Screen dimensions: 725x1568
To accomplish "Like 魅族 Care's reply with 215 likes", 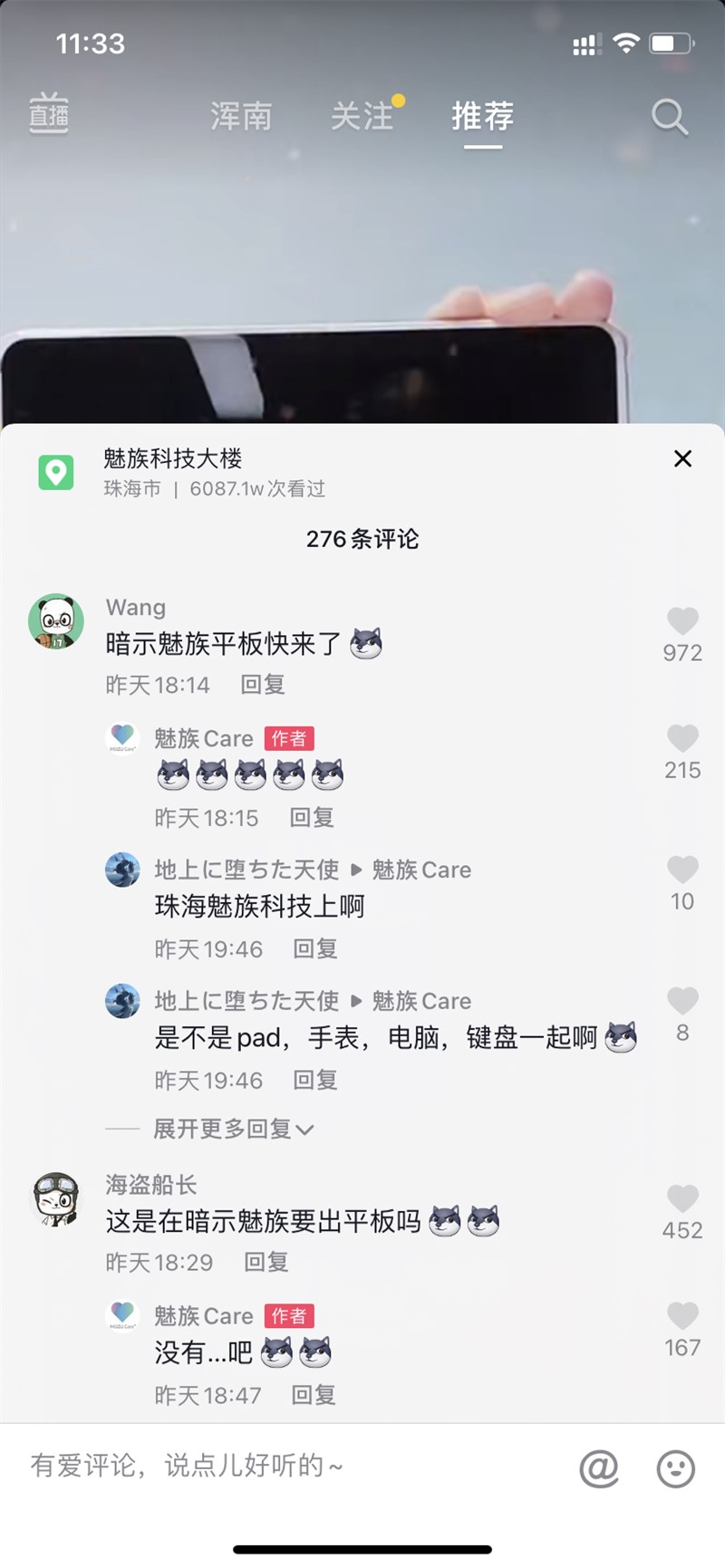I will click(682, 739).
